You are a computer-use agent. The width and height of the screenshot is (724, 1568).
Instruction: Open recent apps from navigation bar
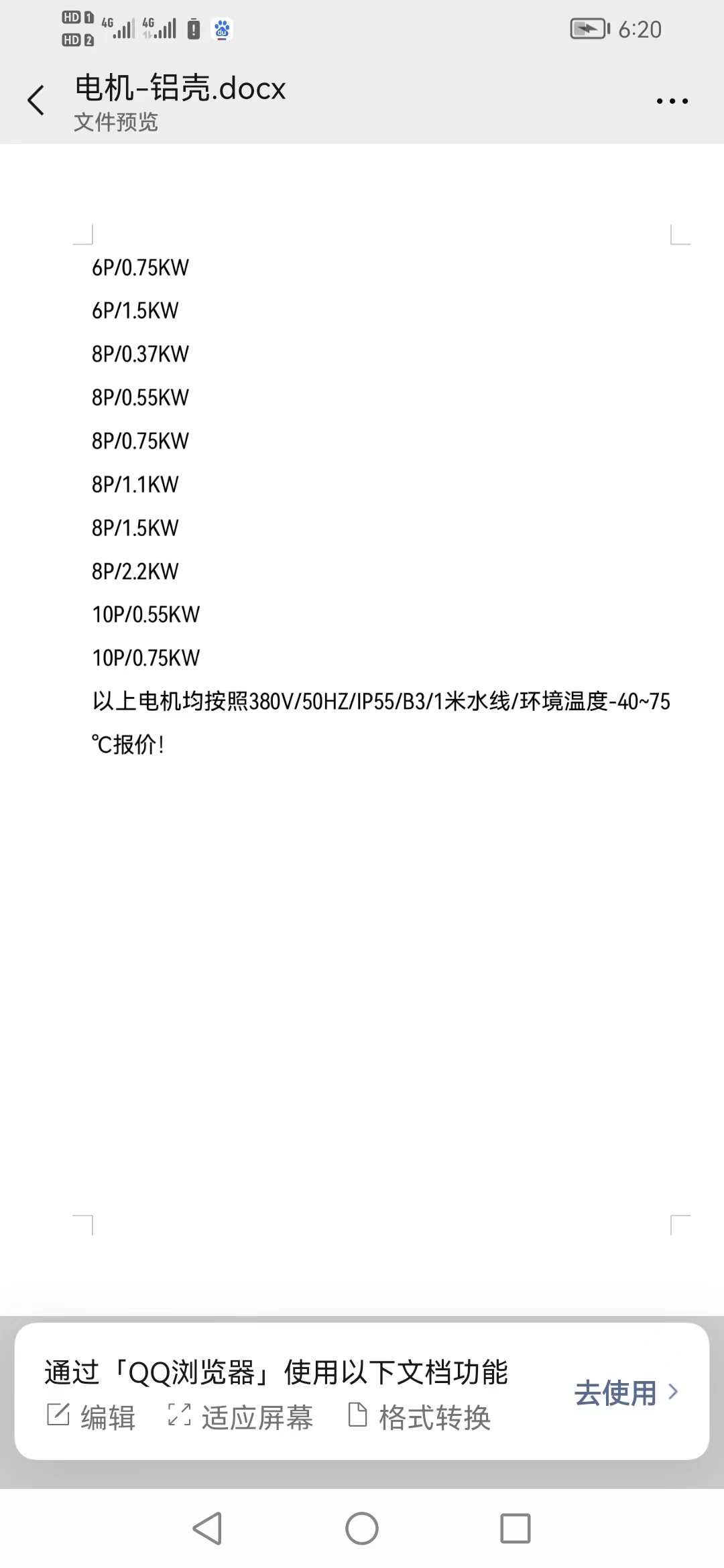(515, 1528)
